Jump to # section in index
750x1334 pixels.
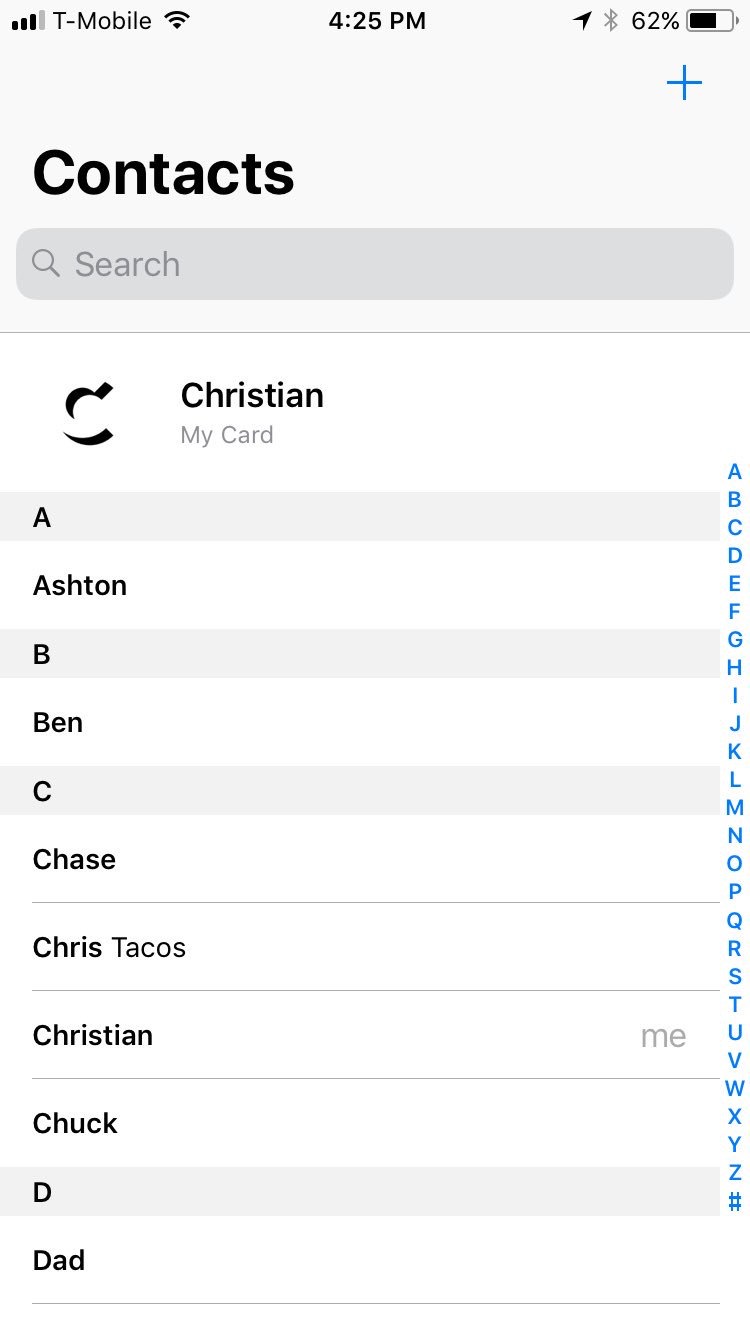(735, 1201)
